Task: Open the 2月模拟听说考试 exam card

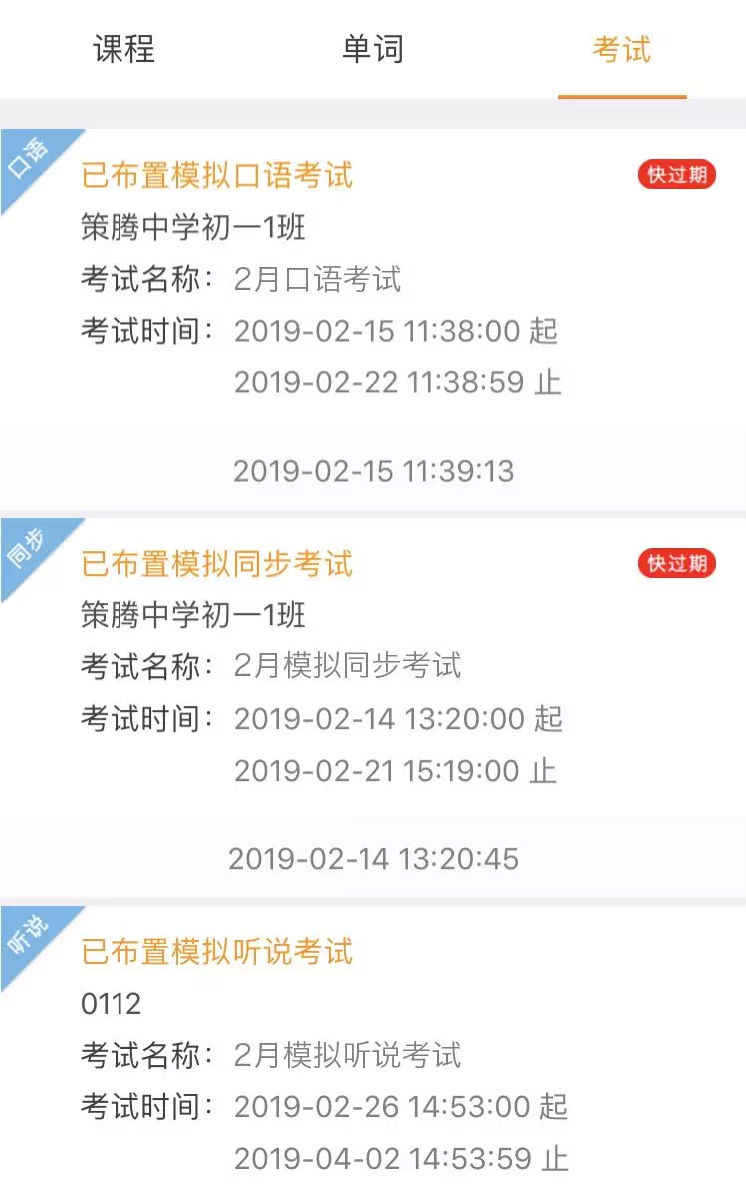Action: point(373,1055)
